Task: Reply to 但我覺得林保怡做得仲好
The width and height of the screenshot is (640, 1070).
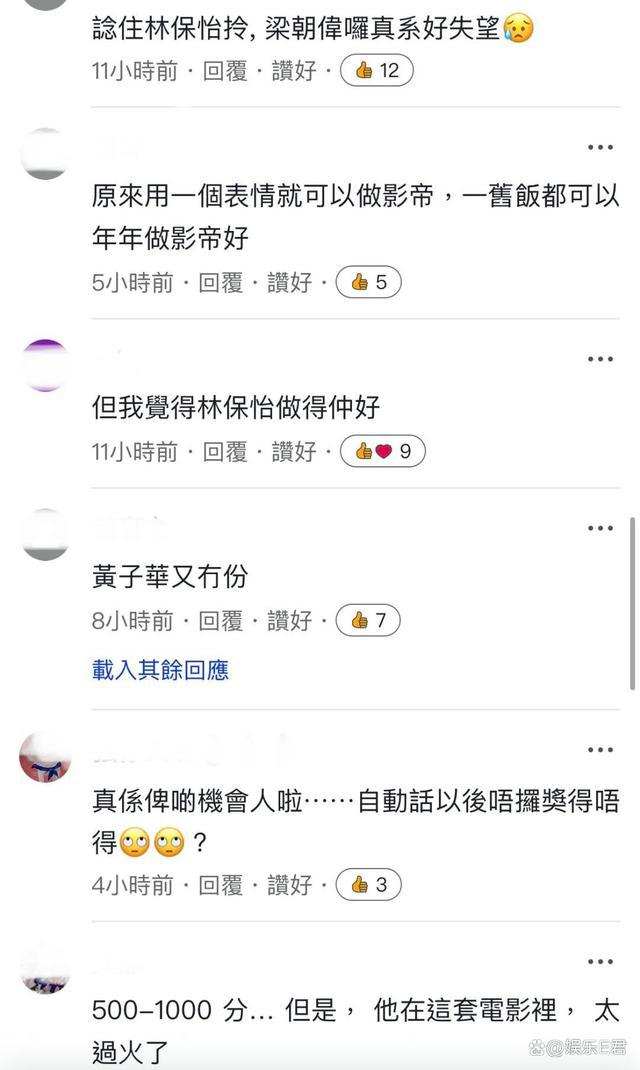Action: pos(225,452)
